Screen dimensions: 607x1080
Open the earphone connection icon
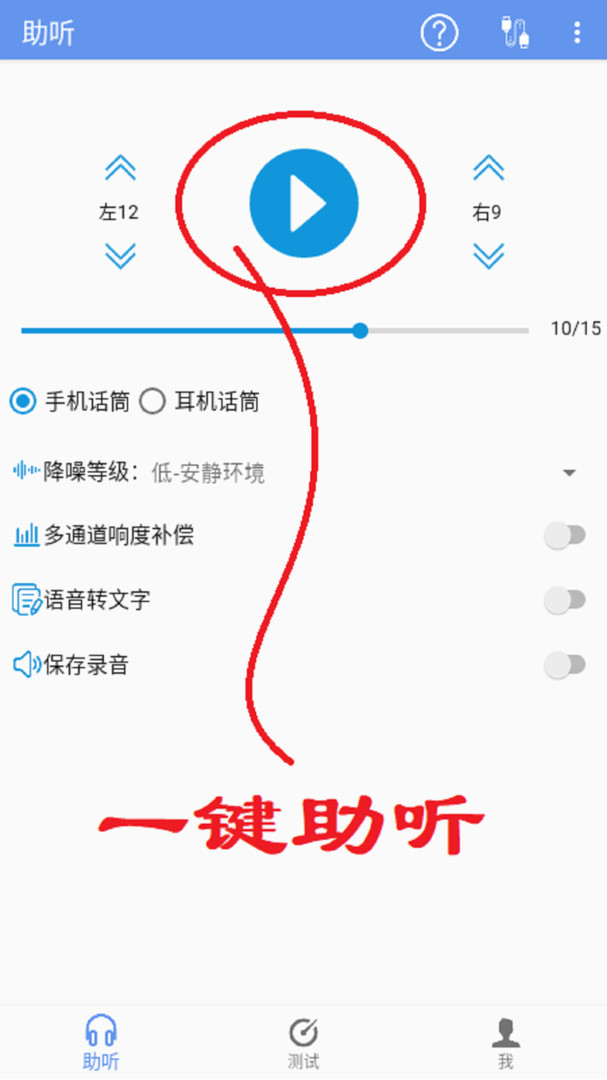click(x=514, y=32)
